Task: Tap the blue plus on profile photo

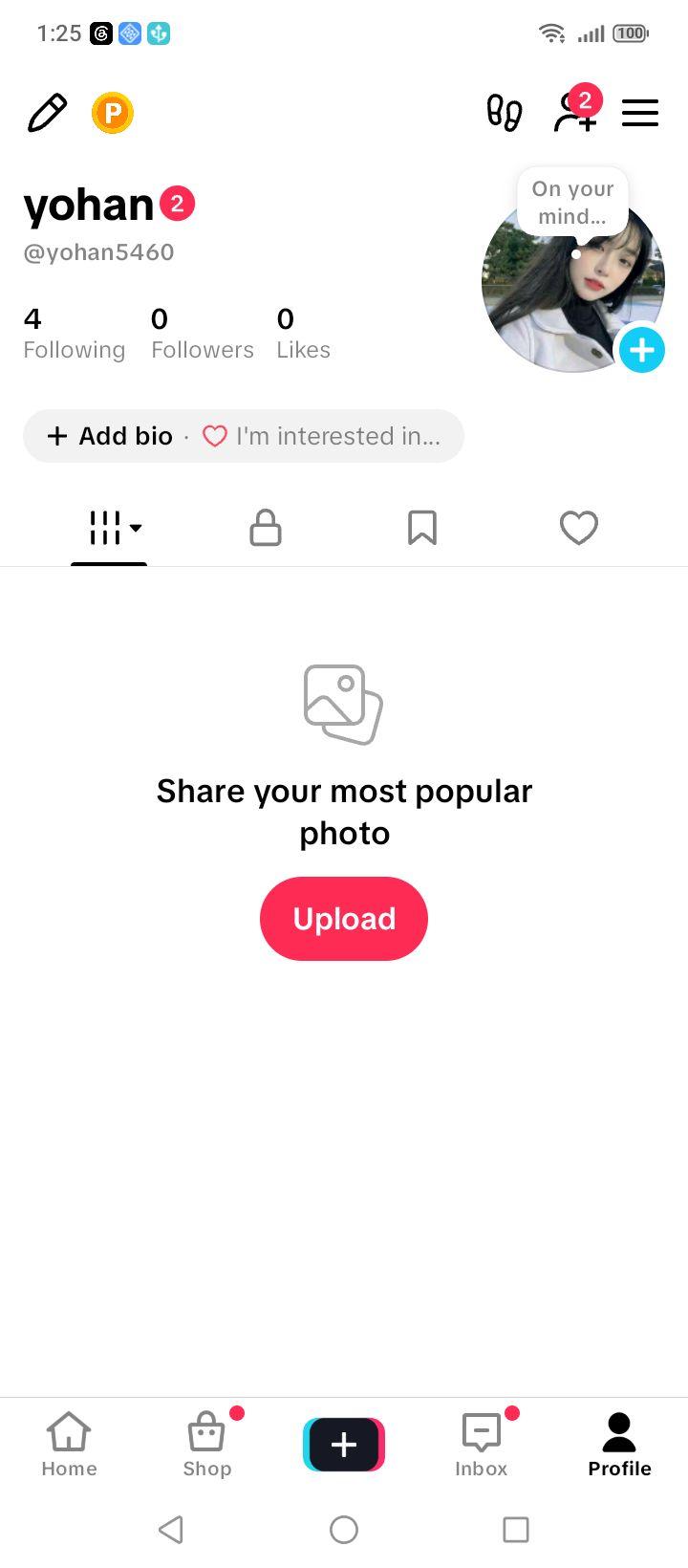Action: pos(641,350)
